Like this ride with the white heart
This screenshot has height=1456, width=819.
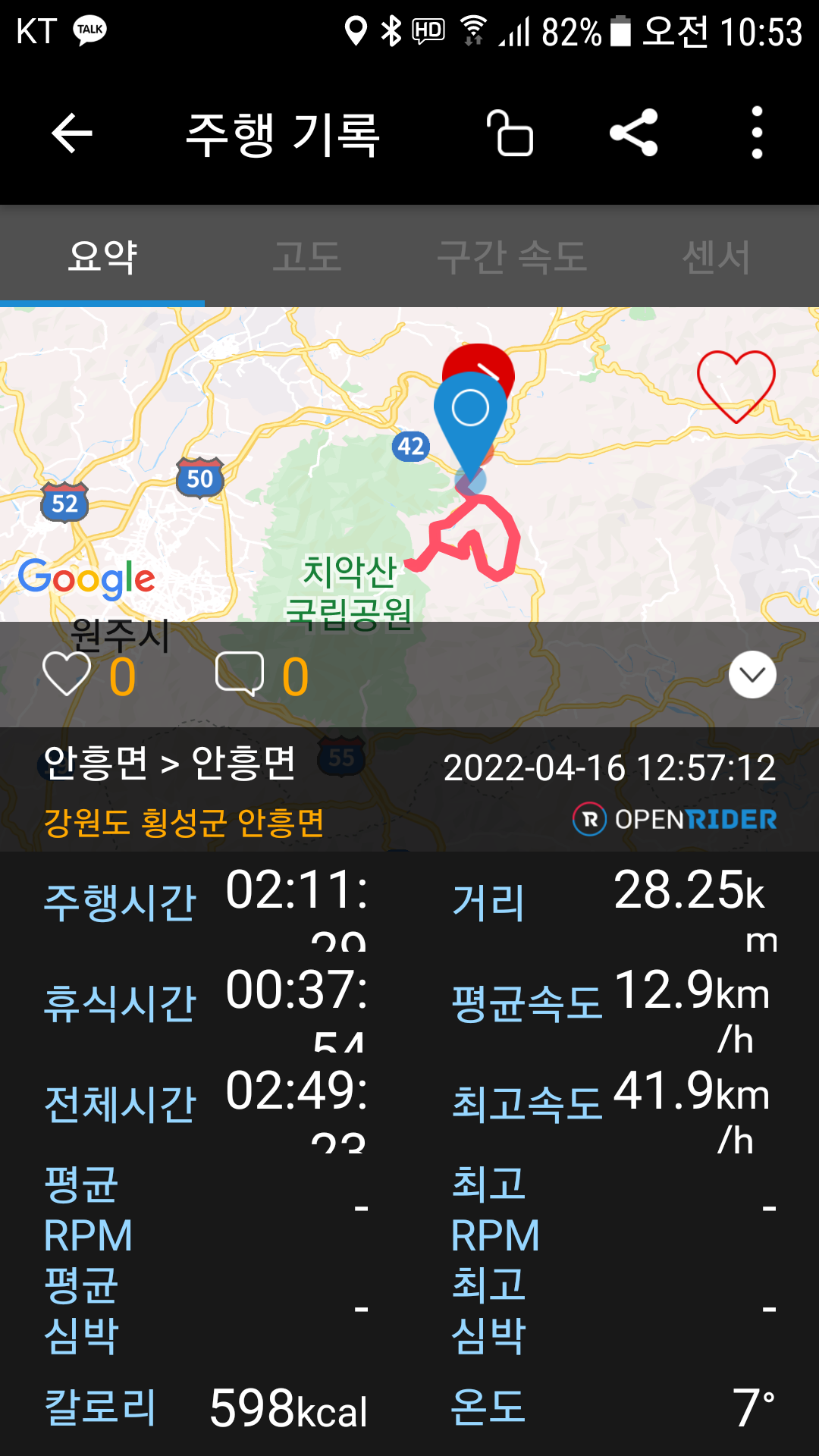tap(67, 674)
